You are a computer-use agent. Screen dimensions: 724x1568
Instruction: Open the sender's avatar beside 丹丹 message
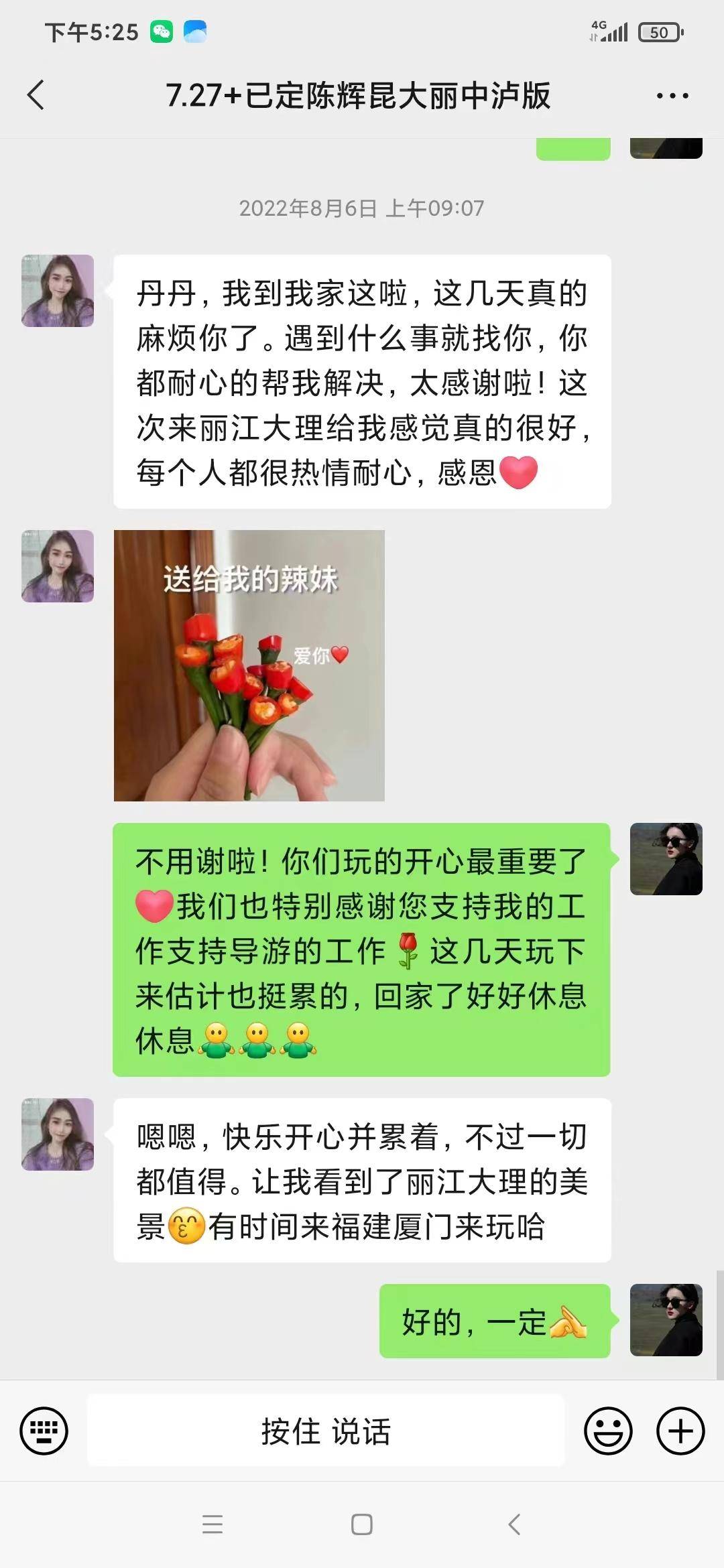tap(58, 291)
